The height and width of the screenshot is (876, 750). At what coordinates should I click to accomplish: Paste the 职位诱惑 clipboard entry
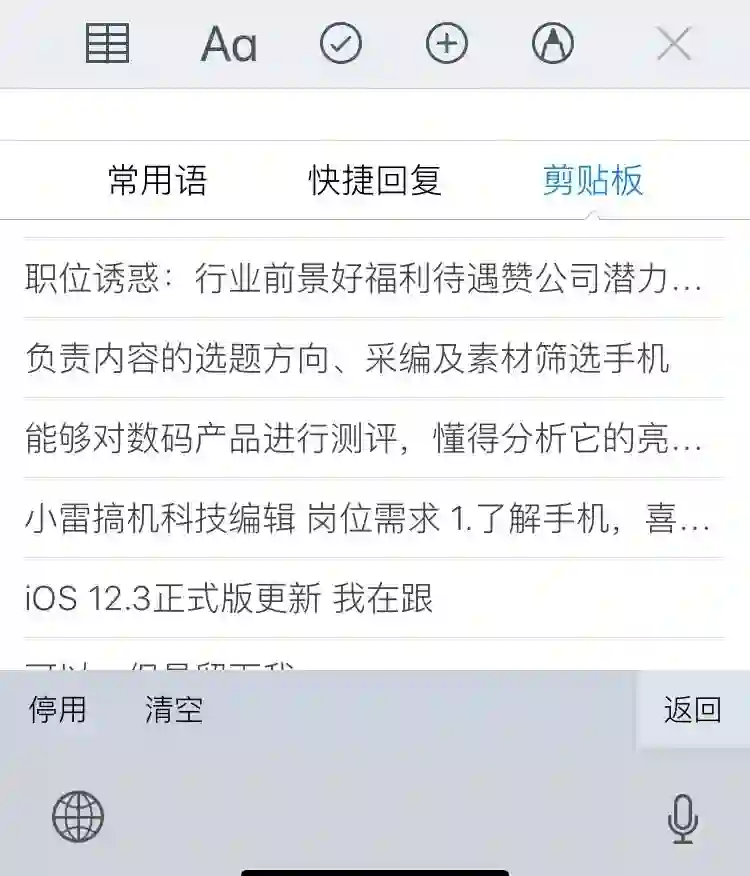tap(365, 278)
